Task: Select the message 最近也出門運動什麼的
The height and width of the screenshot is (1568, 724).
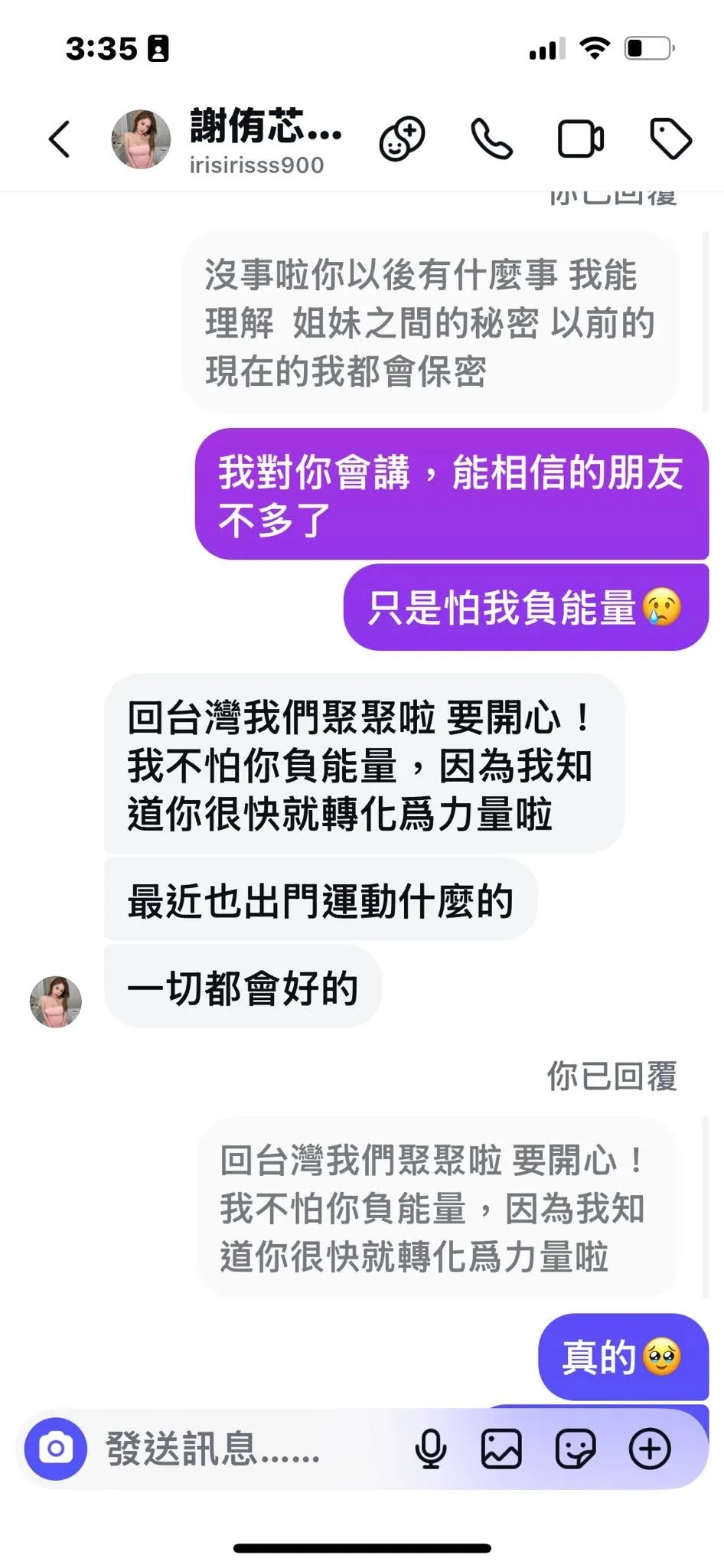Action: (321, 902)
